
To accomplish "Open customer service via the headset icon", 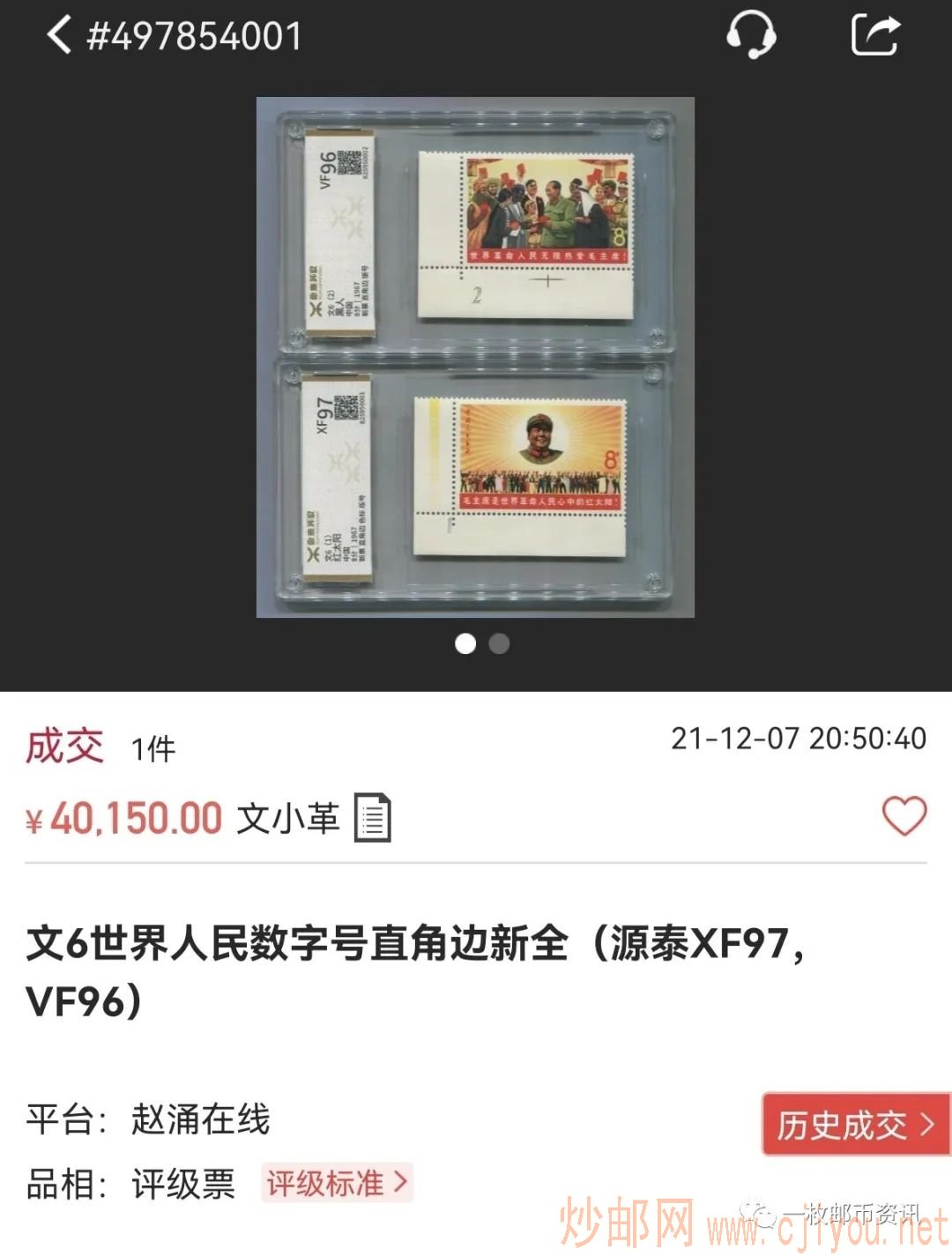I will [x=750, y=35].
